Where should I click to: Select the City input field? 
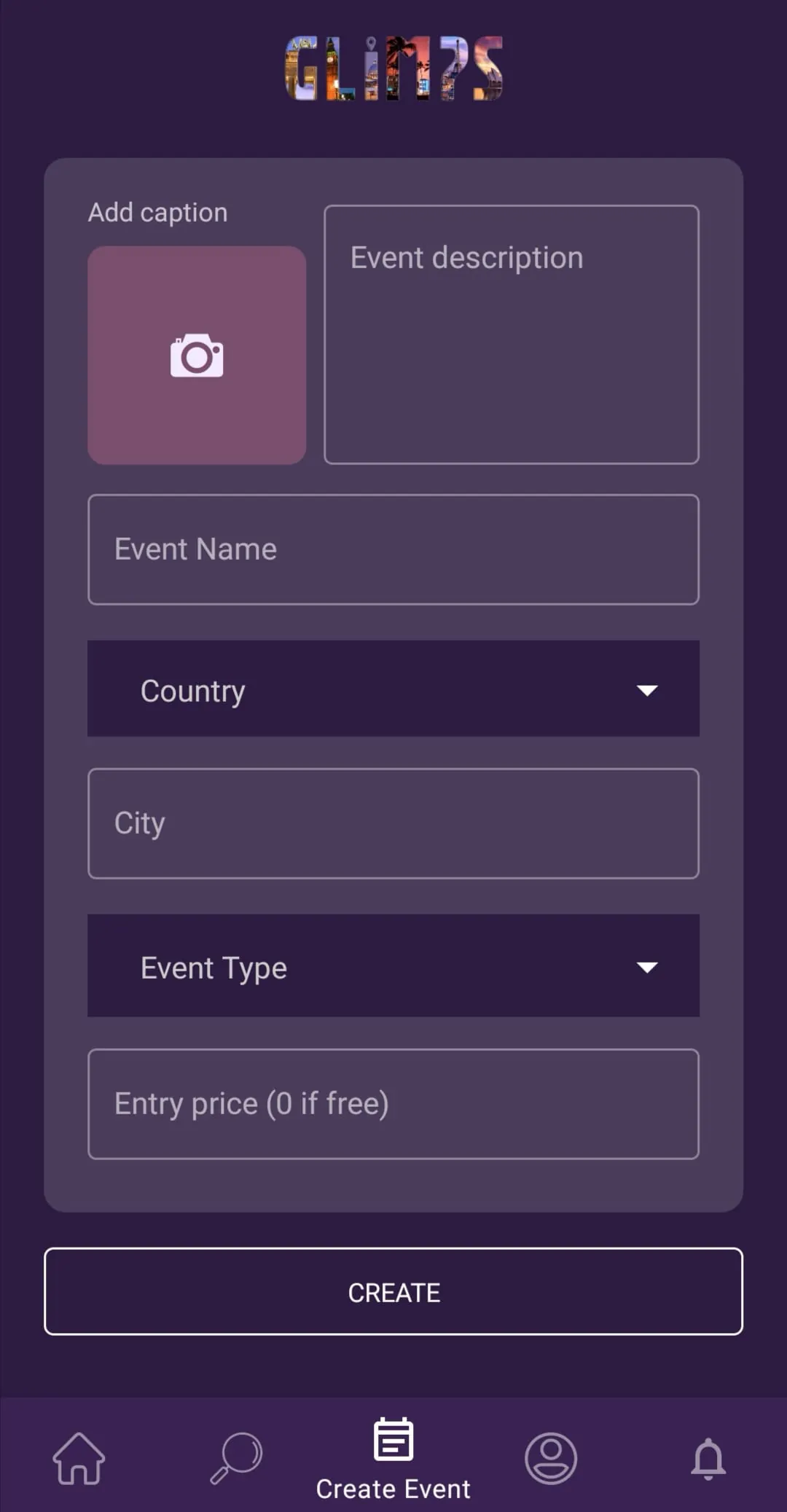click(393, 823)
